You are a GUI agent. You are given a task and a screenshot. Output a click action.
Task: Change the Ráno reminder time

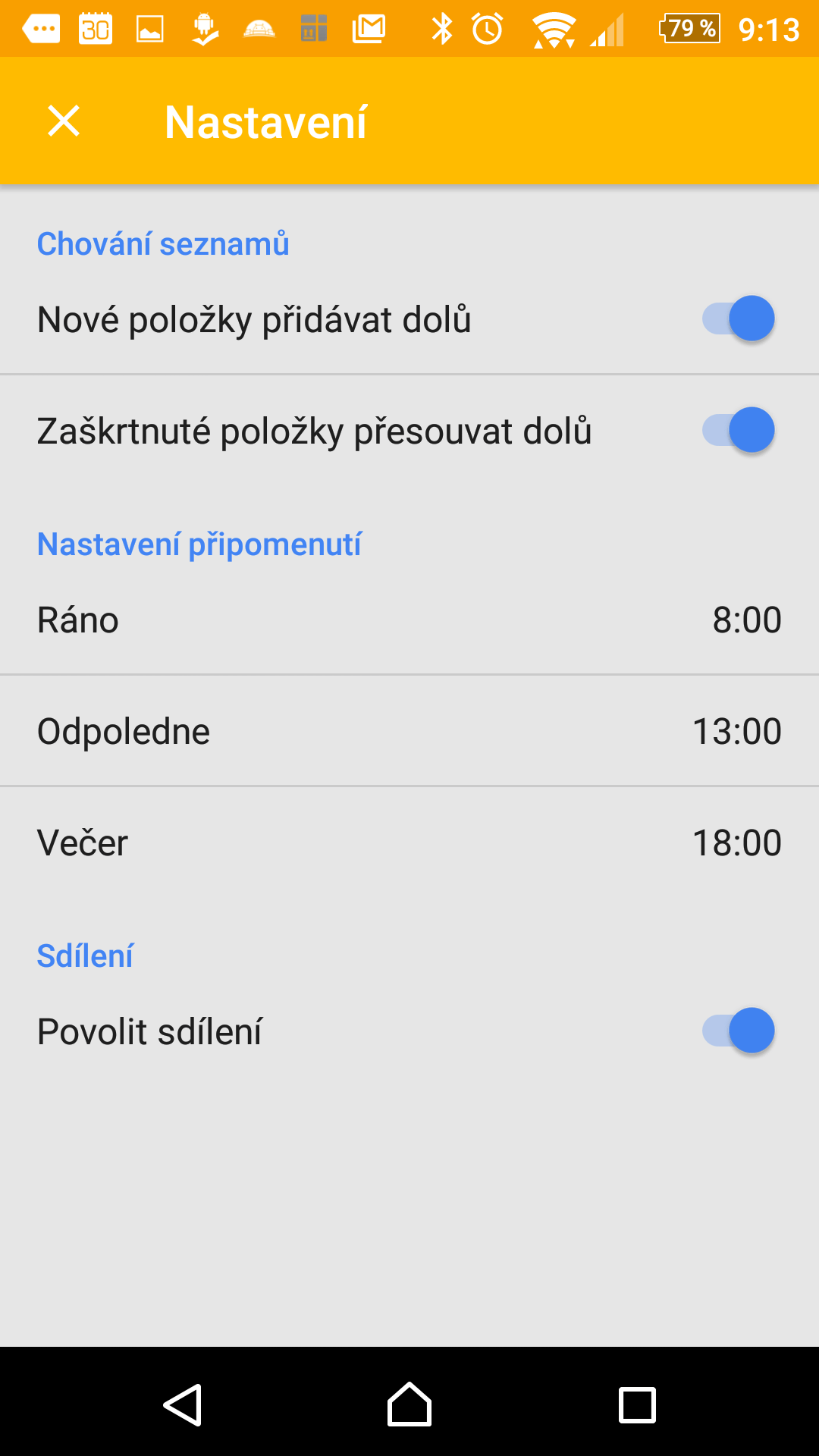point(409,620)
